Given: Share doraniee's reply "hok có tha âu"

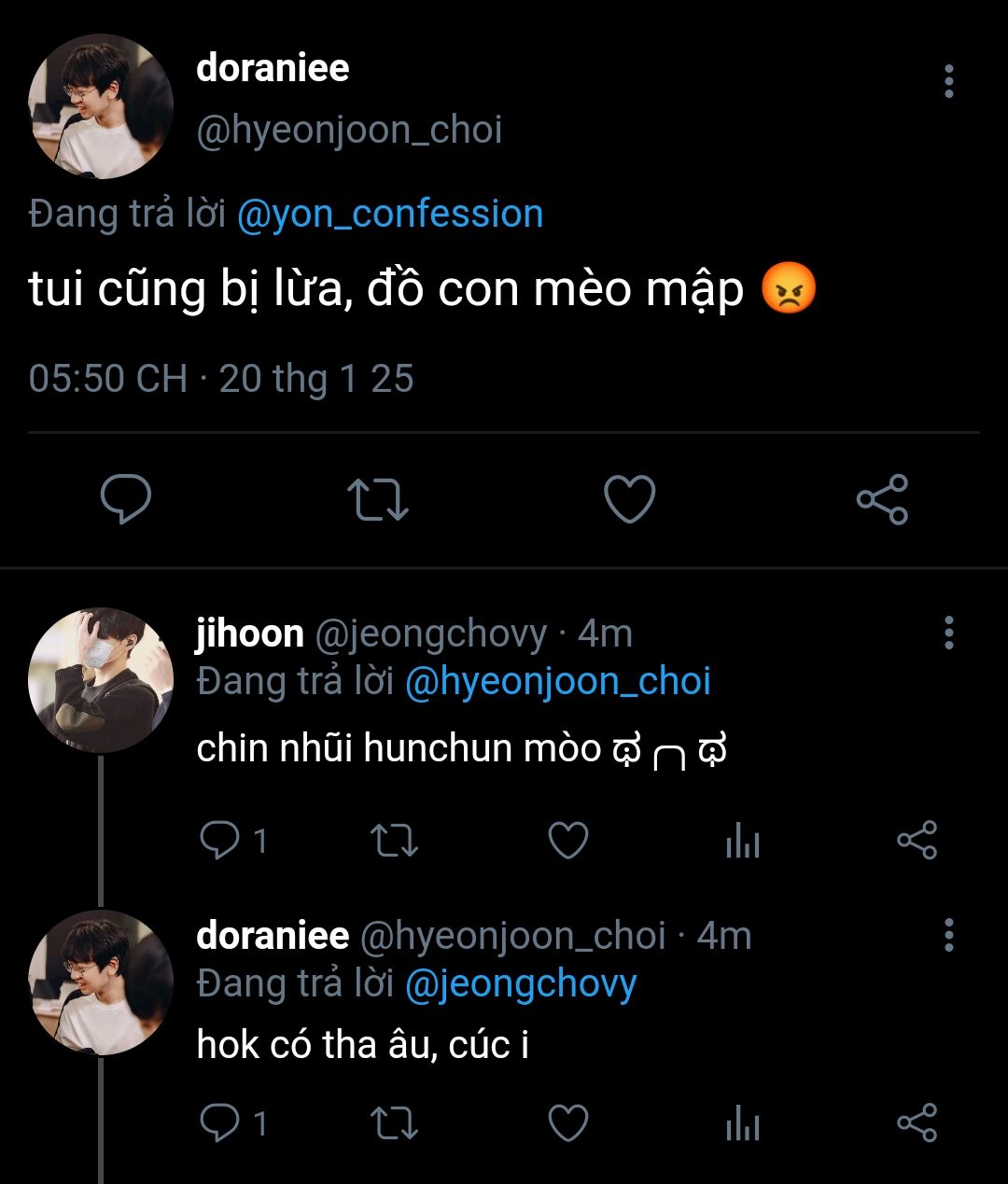Looking at the screenshot, I should pyautogui.click(x=917, y=1123).
